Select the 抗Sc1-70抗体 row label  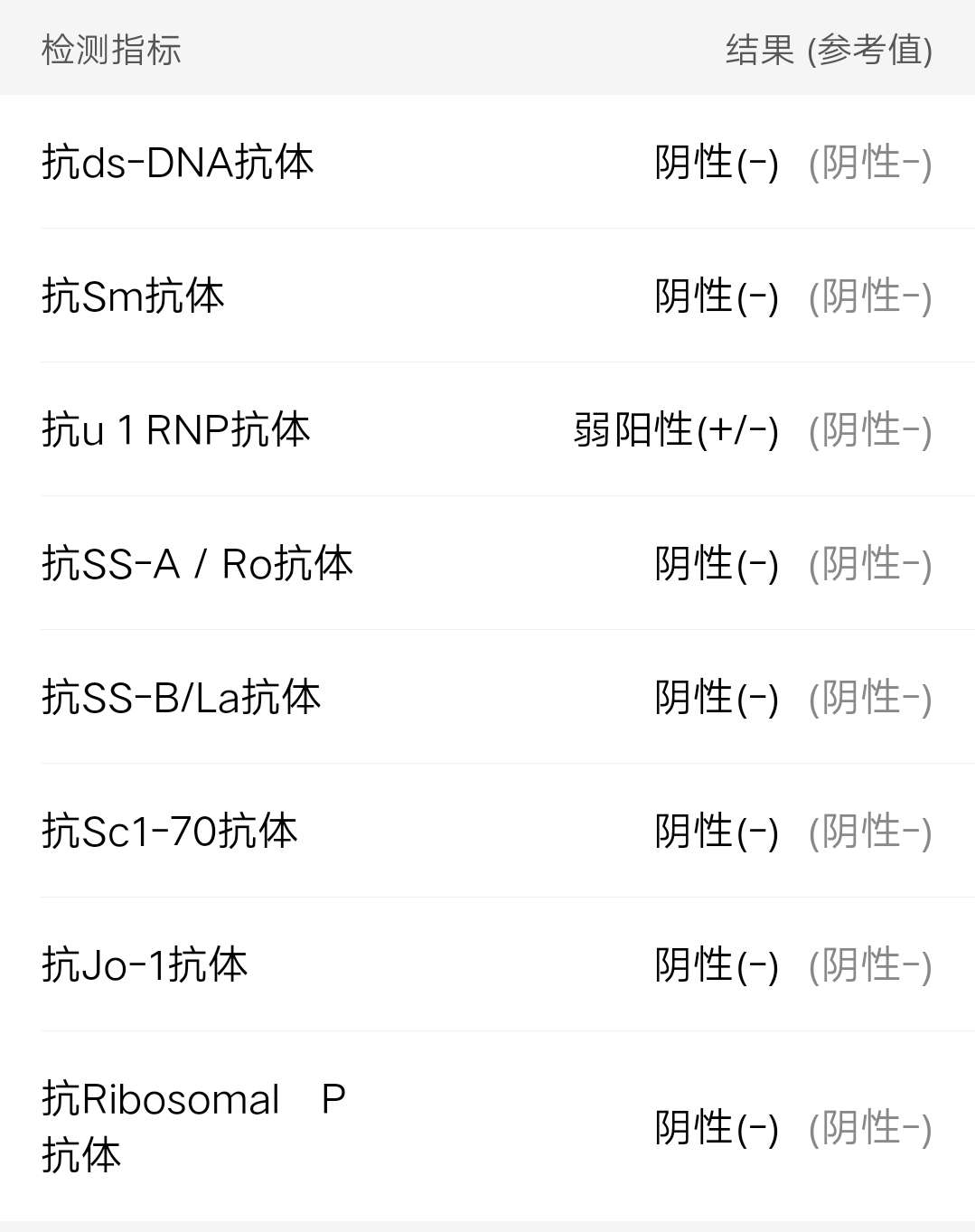pos(172,831)
